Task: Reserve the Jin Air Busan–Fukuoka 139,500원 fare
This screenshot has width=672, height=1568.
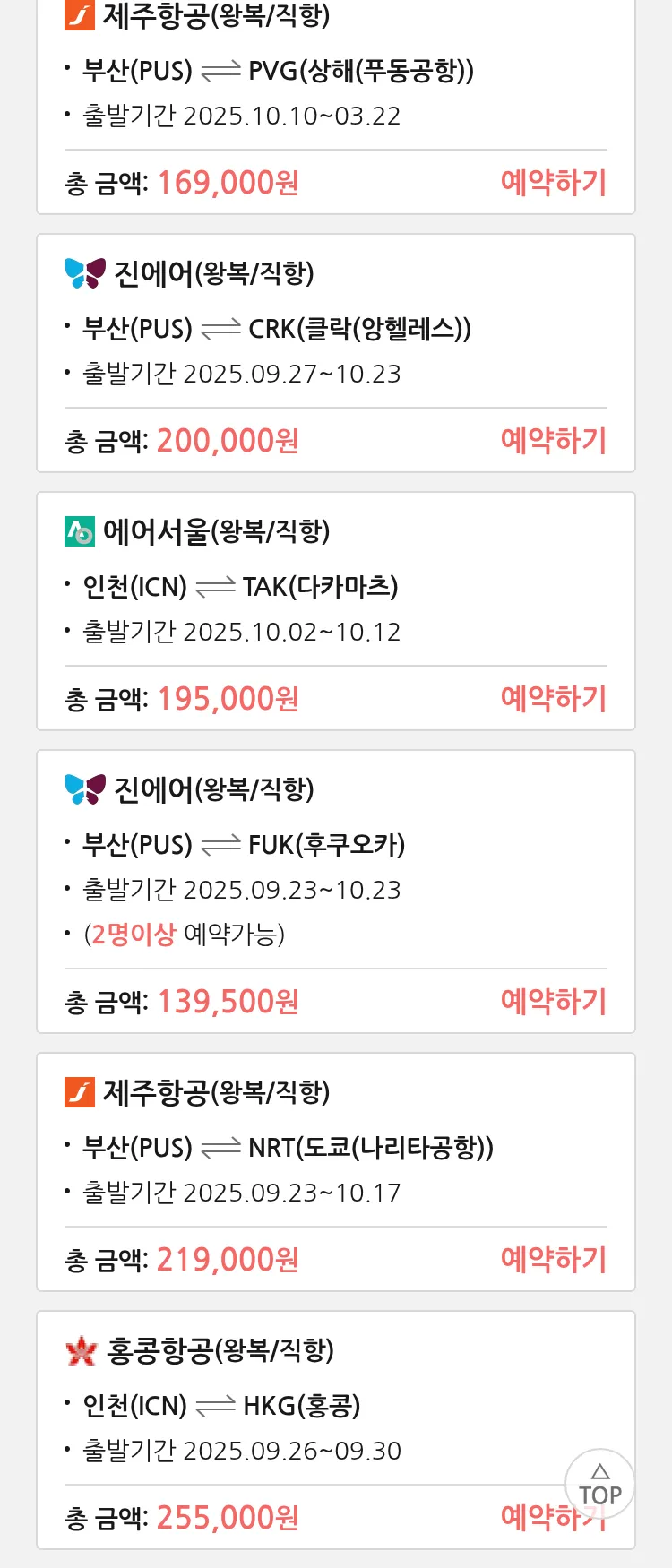Action: point(553,1002)
